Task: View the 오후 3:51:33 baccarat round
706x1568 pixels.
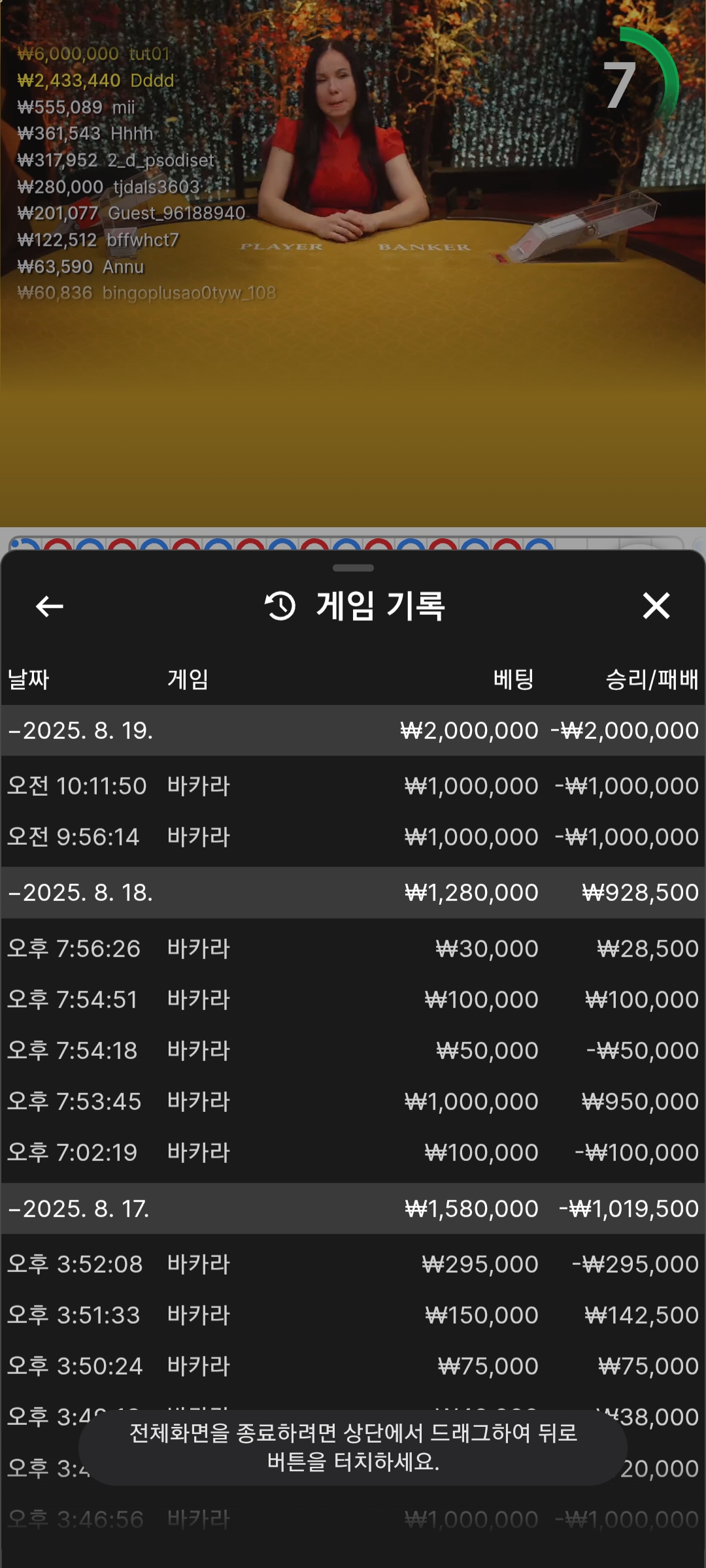Action: 353,1315
